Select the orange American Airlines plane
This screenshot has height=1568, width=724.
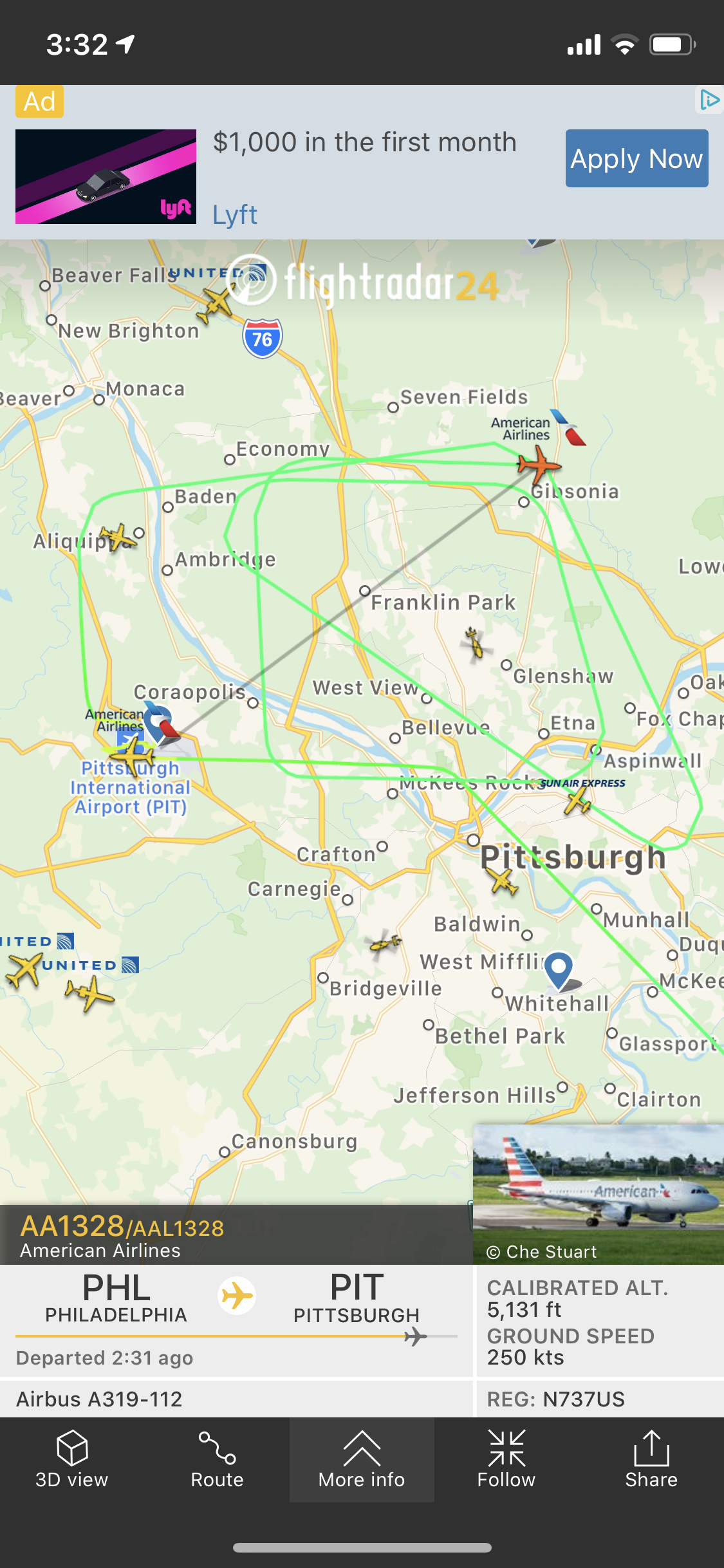539,465
